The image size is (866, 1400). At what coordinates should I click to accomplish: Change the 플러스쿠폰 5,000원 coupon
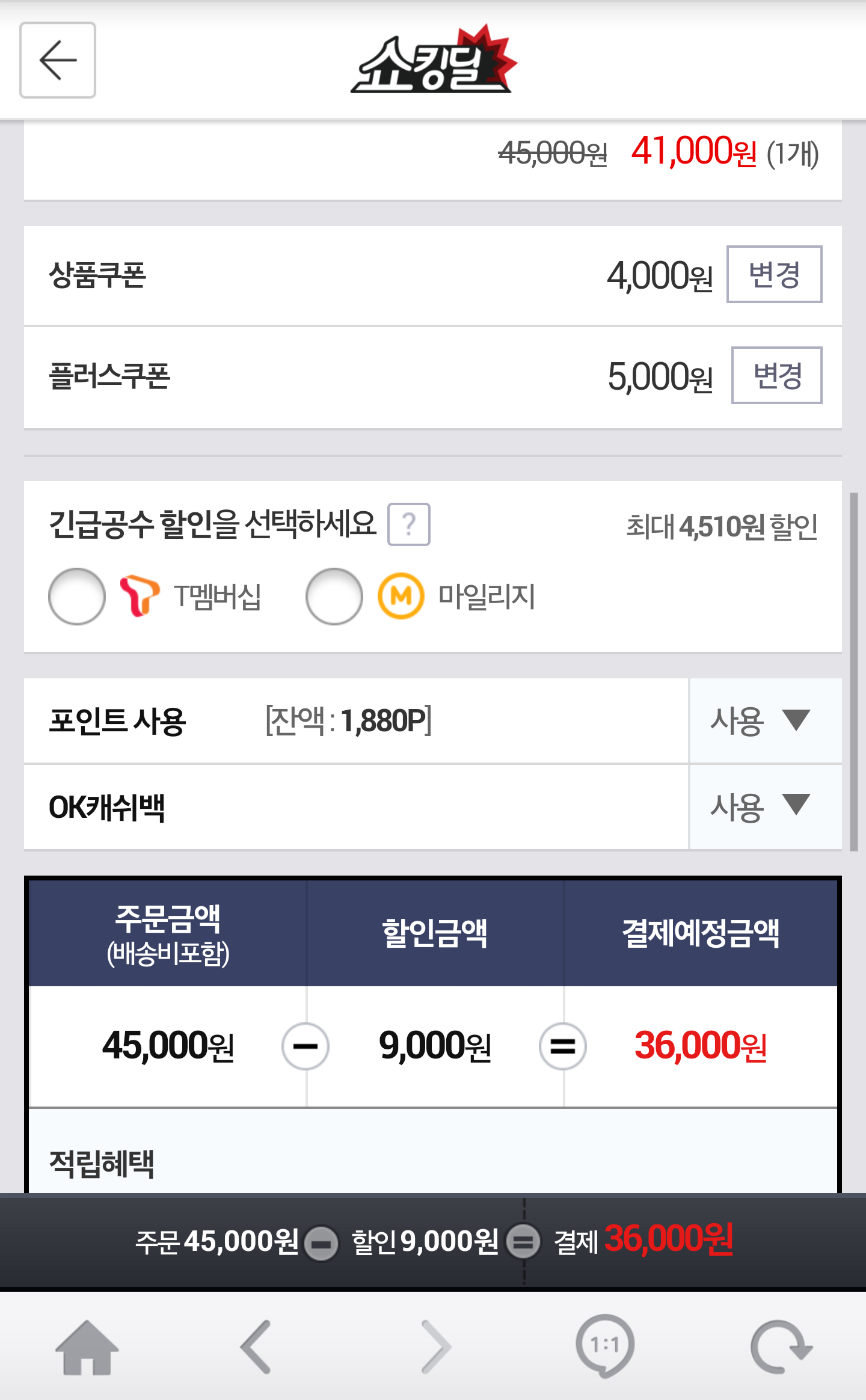(776, 375)
